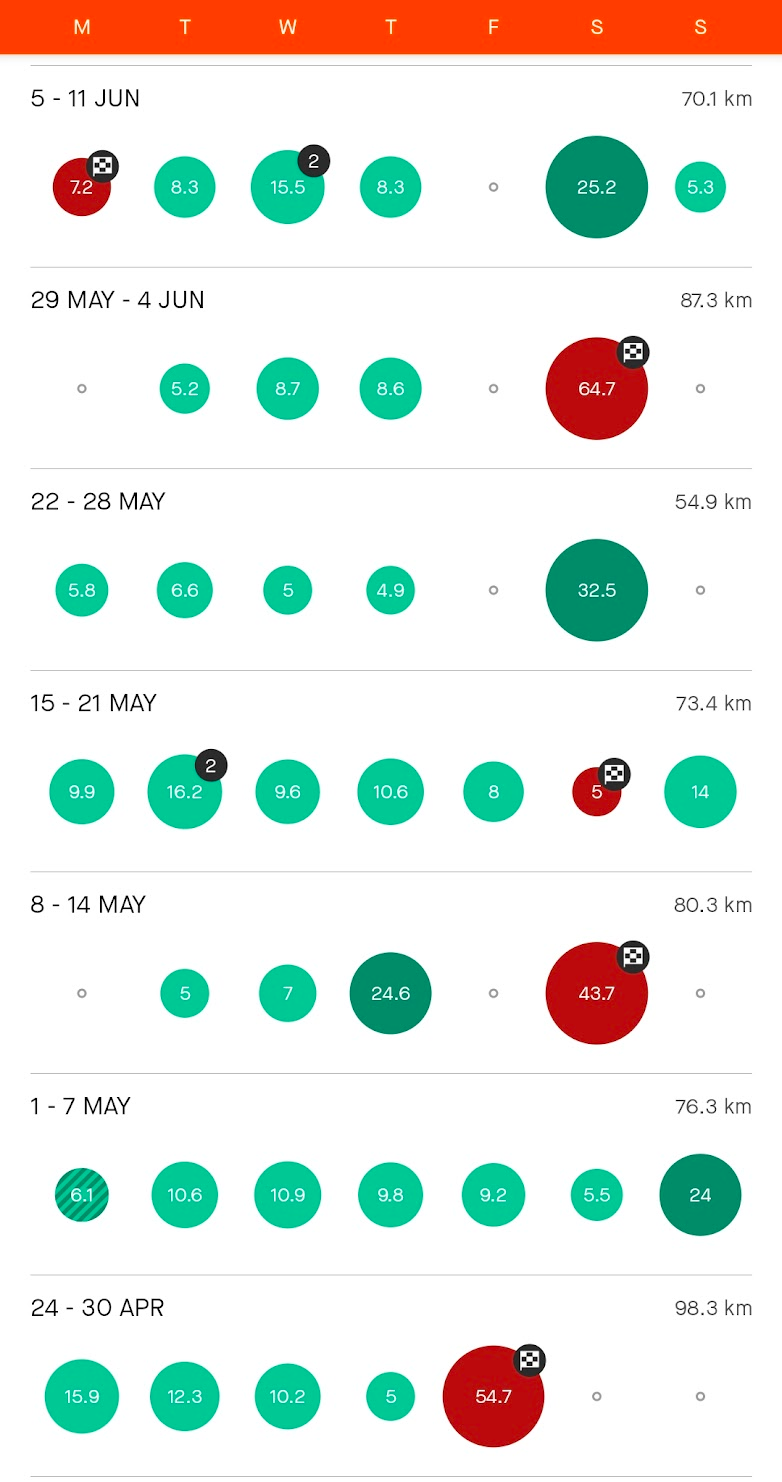Open the 15.5 km bubble with two activities
The width and height of the screenshot is (782, 1482).
pyautogui.click(x=288, y=187)
